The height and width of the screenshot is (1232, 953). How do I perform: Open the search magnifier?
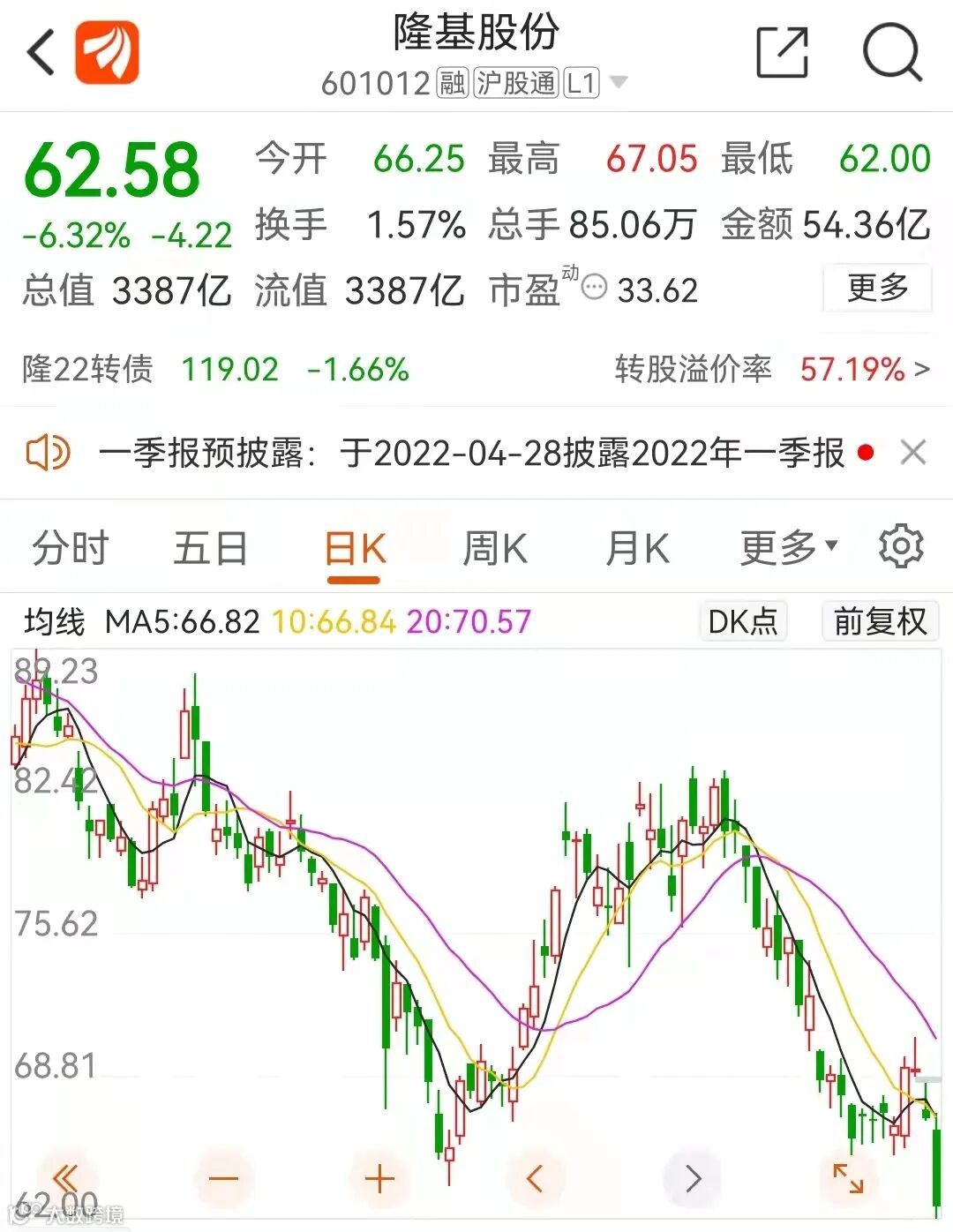[891, 52]
